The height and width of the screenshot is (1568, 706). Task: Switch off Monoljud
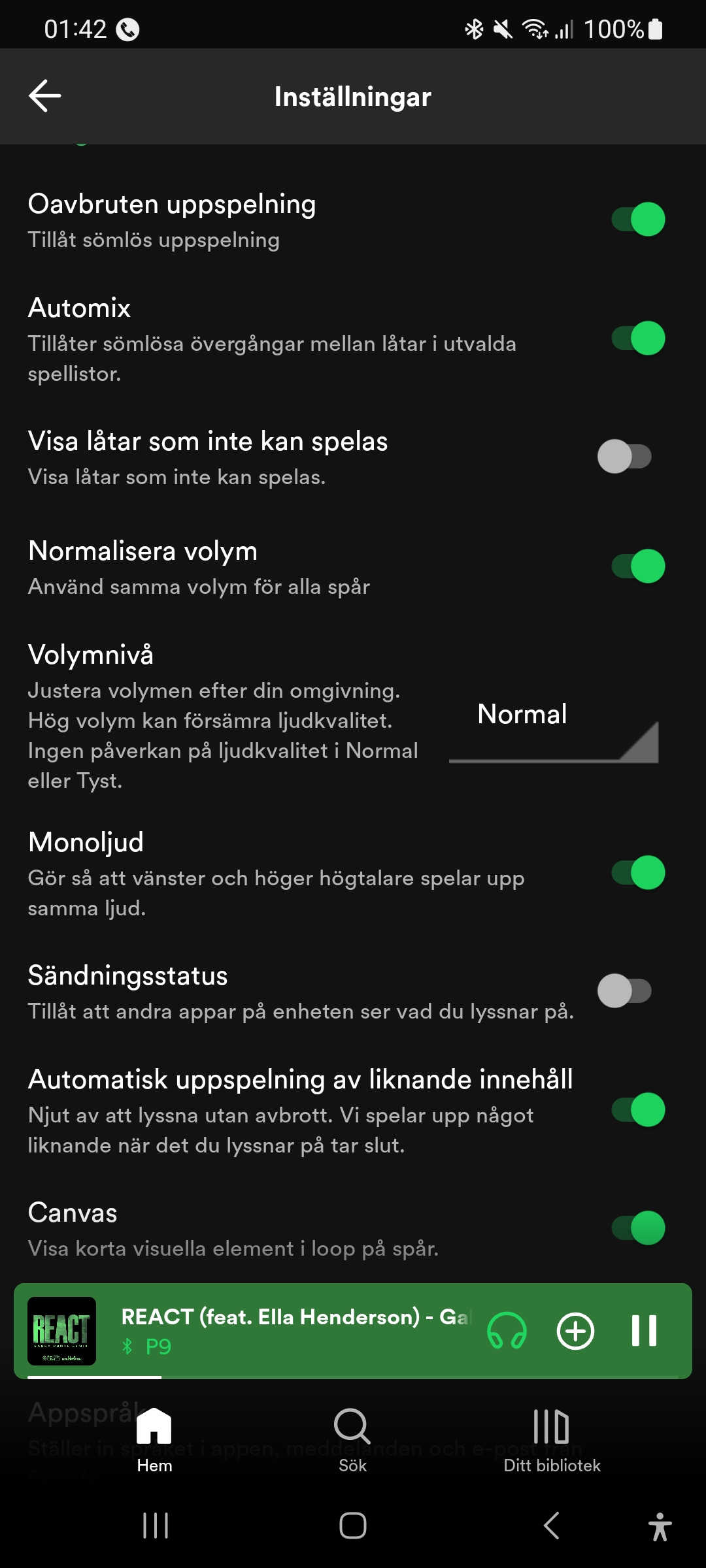[637, 873]
